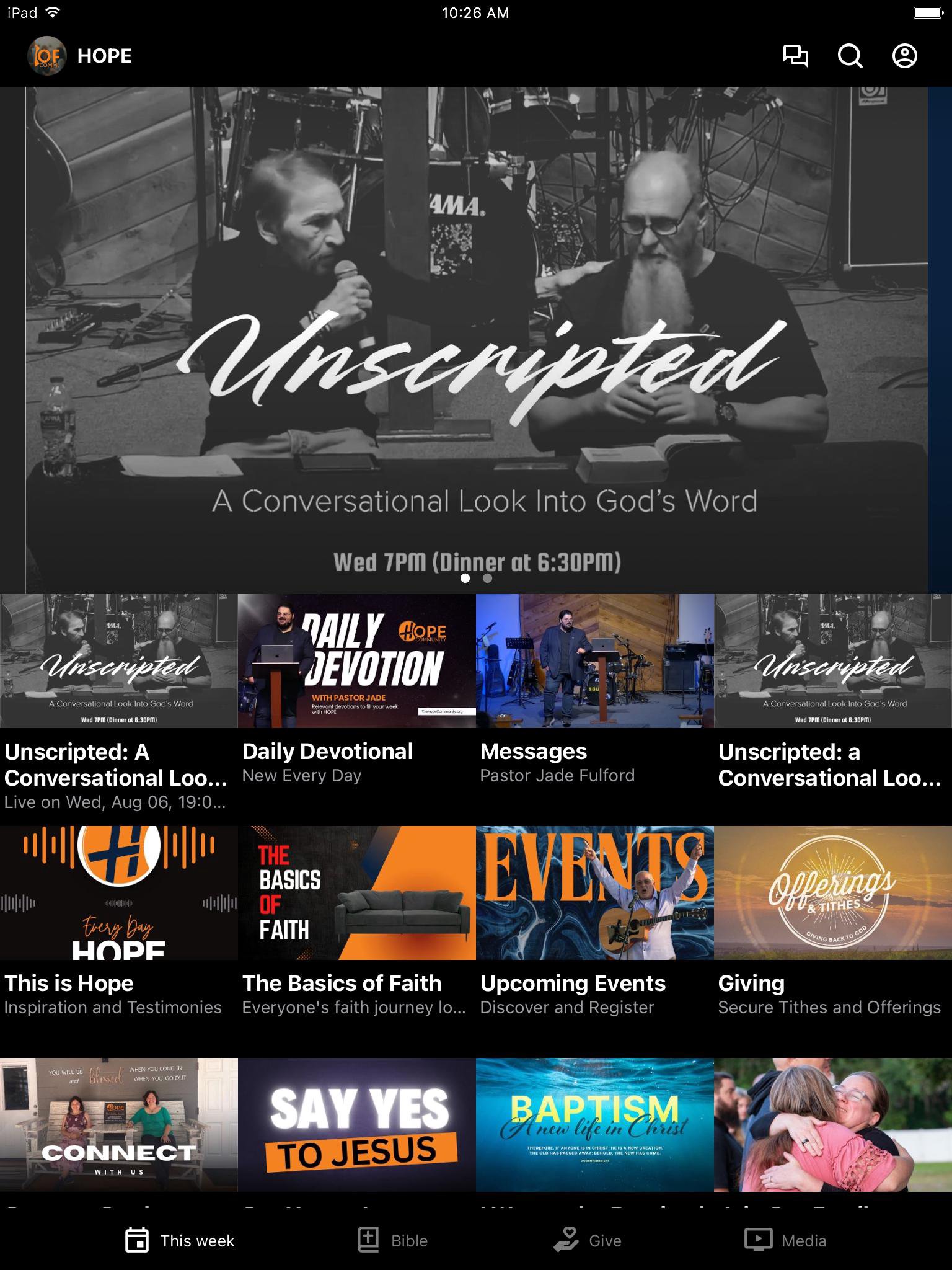
Task: Open the user profile icon
Action: (x=904, y=56)
